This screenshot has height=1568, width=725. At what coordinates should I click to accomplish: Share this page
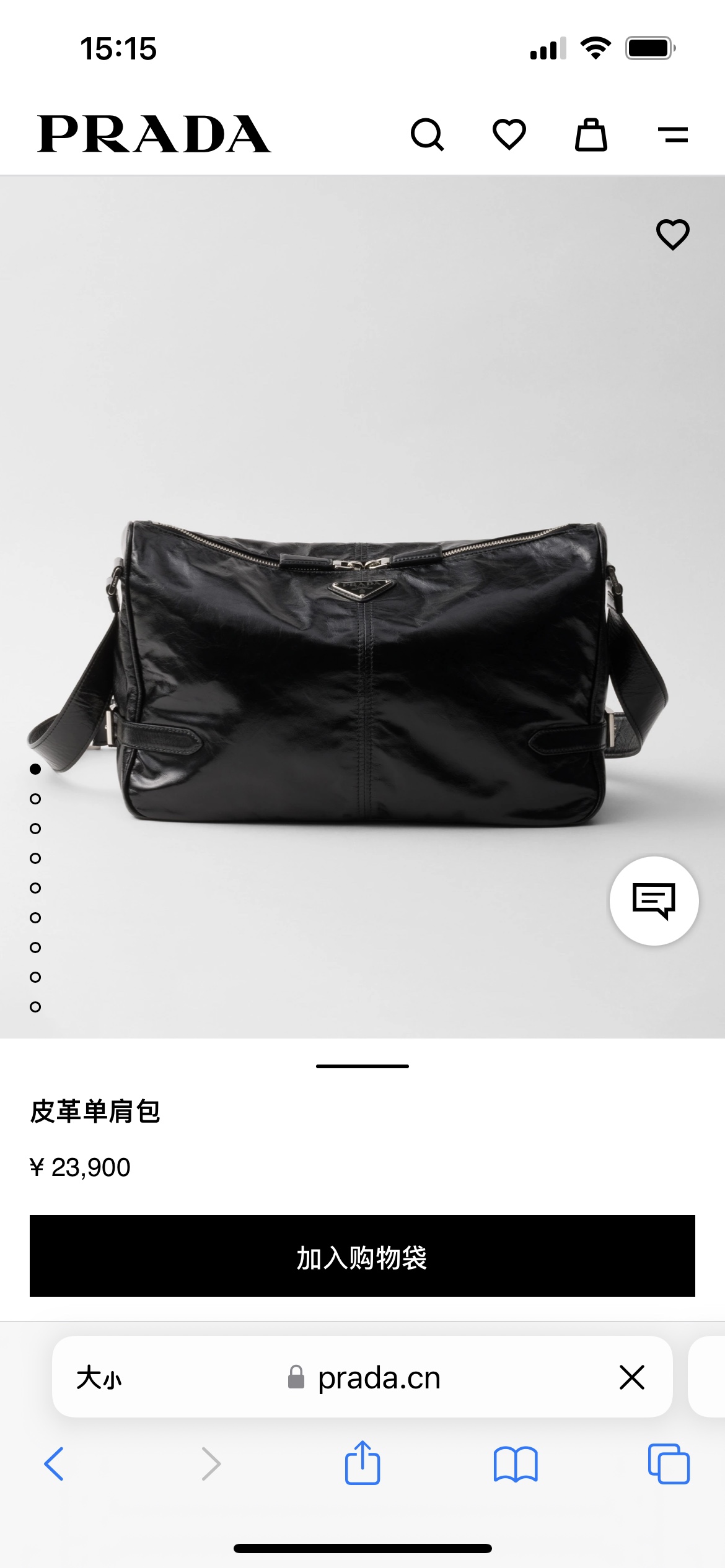point(362,1464)
